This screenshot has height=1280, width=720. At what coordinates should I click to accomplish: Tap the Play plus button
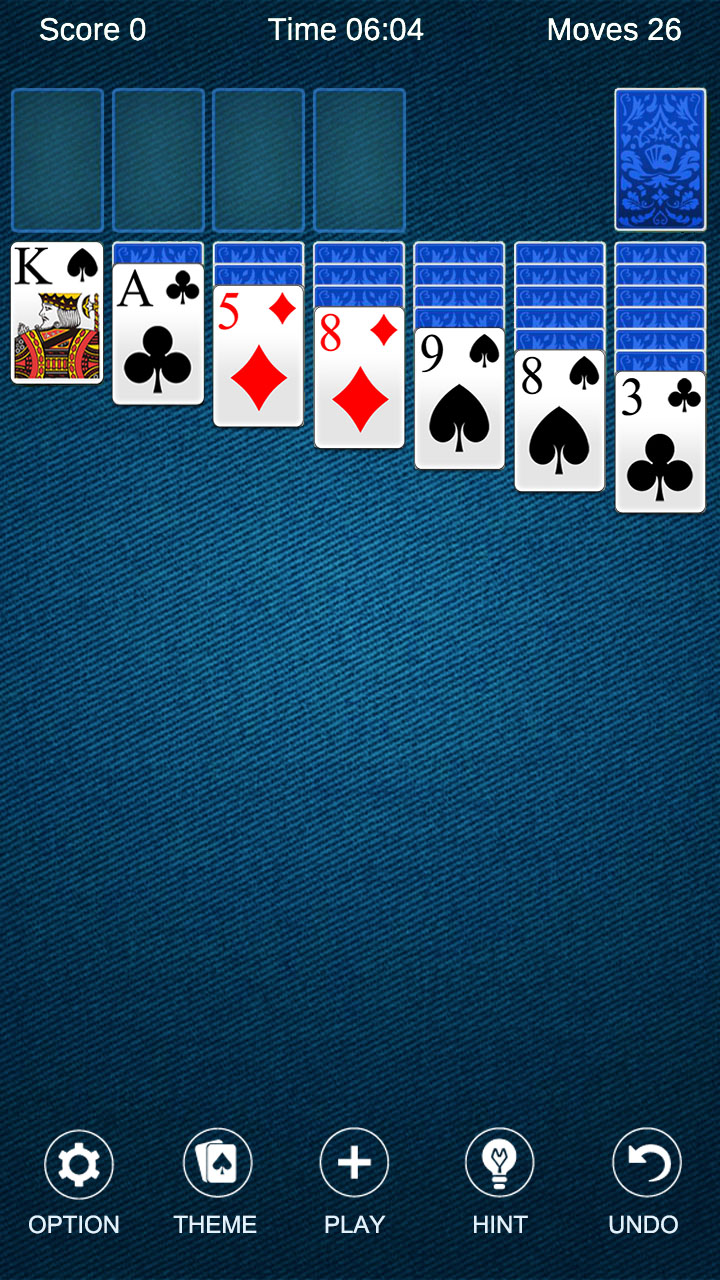click(x=354, y=1164)
